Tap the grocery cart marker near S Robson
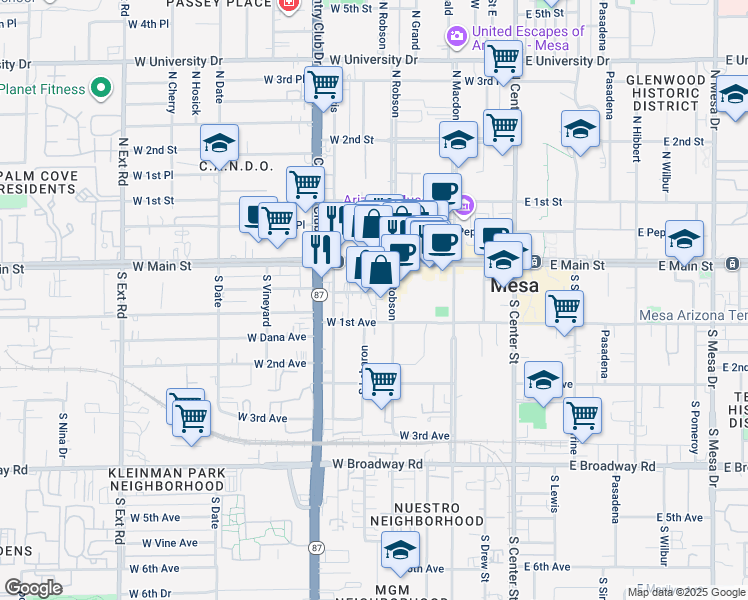The image size is (748, 600). (381, 381)
